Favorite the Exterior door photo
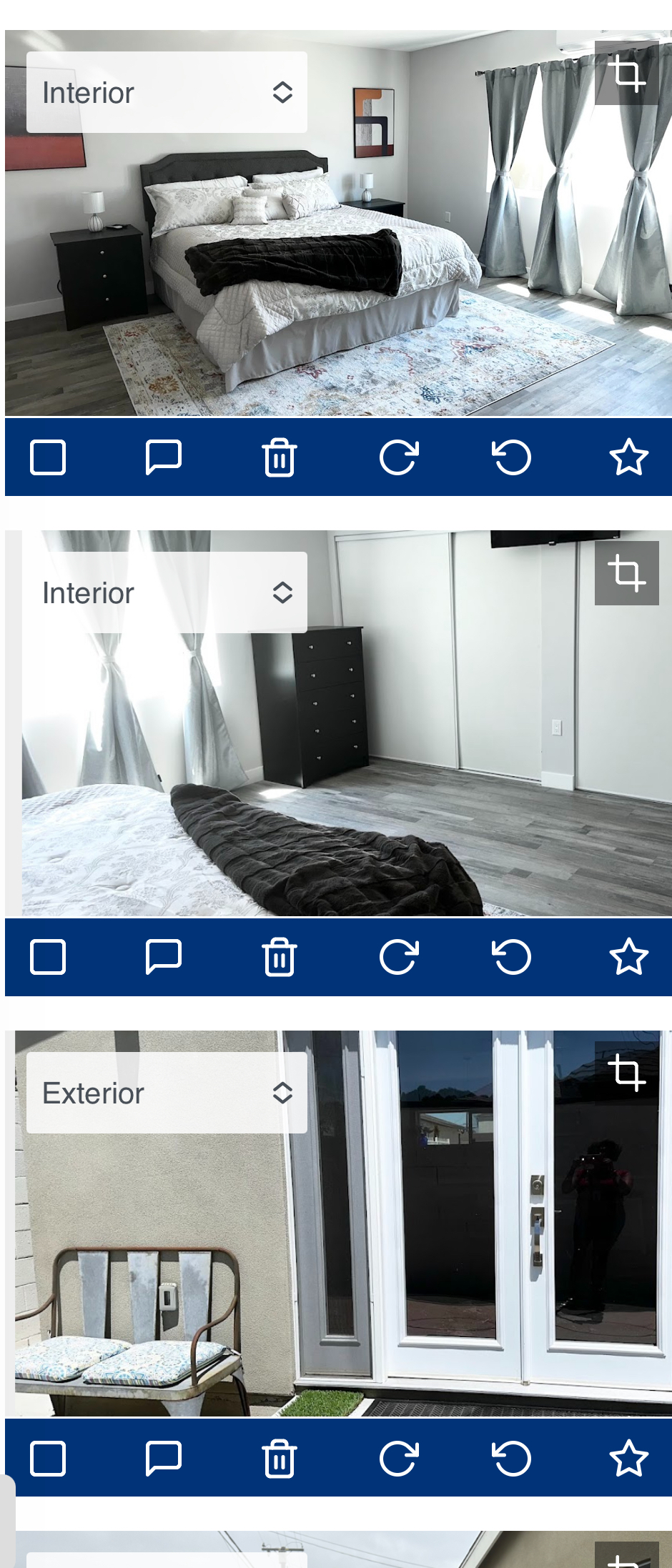 click(628, 1459)
